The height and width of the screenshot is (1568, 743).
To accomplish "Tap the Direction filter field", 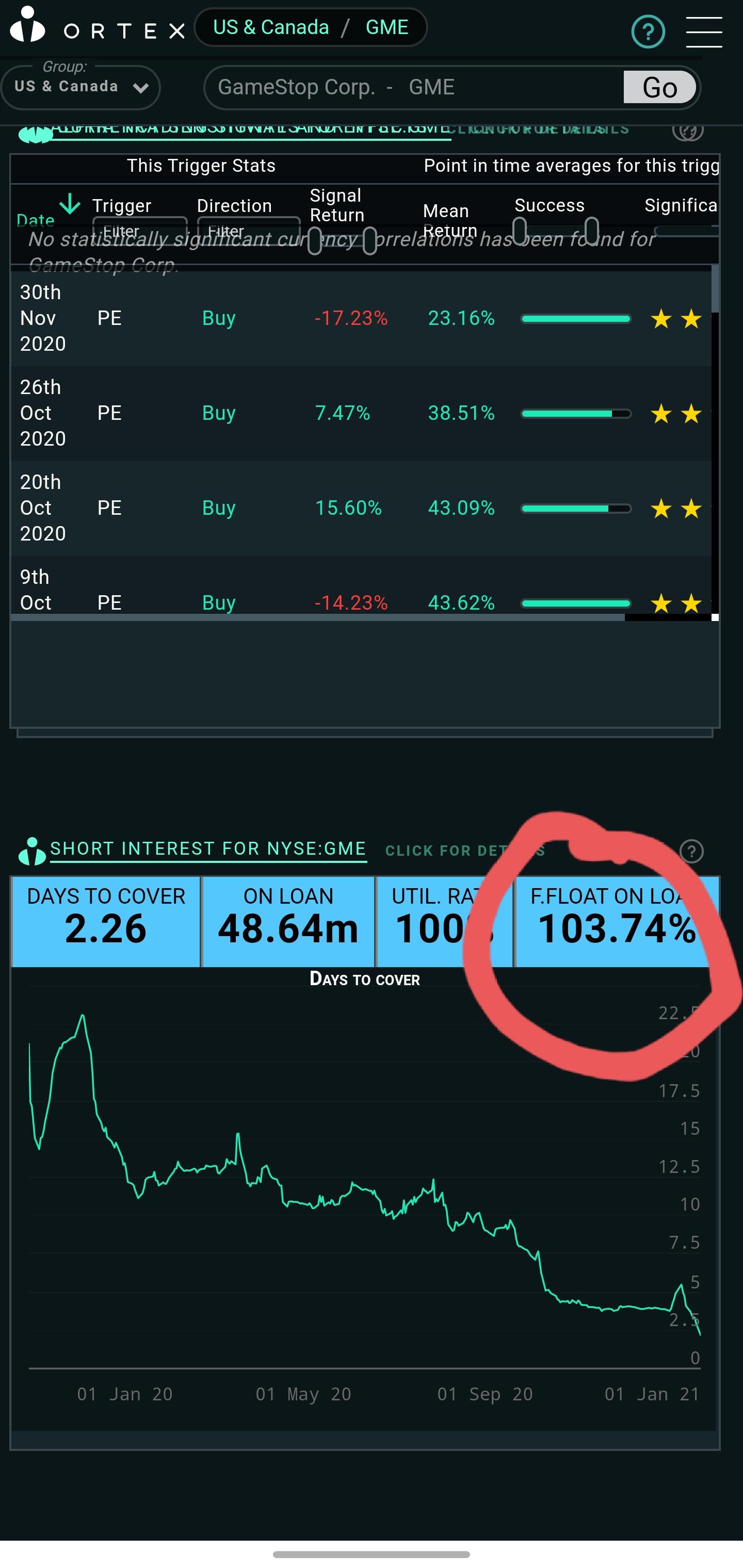I will (x=248, y=231).
